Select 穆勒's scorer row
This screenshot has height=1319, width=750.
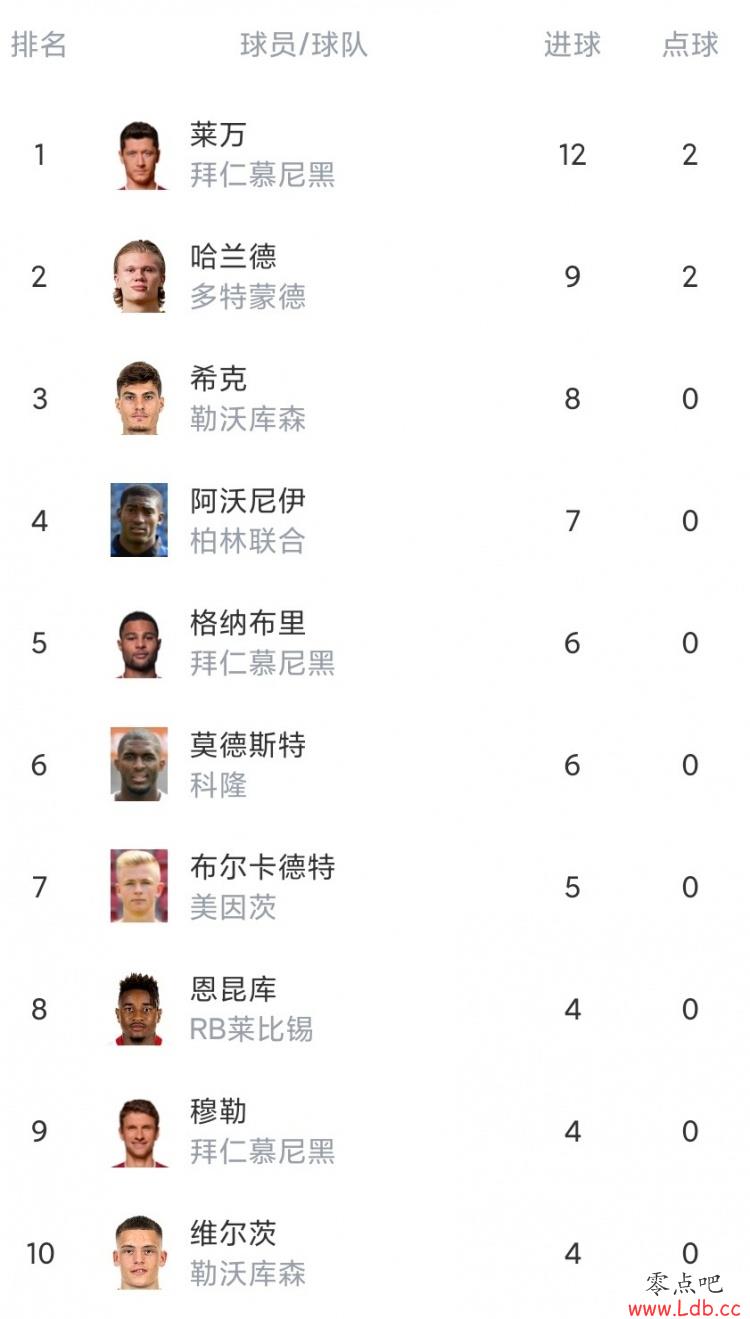click(375, 1131)
